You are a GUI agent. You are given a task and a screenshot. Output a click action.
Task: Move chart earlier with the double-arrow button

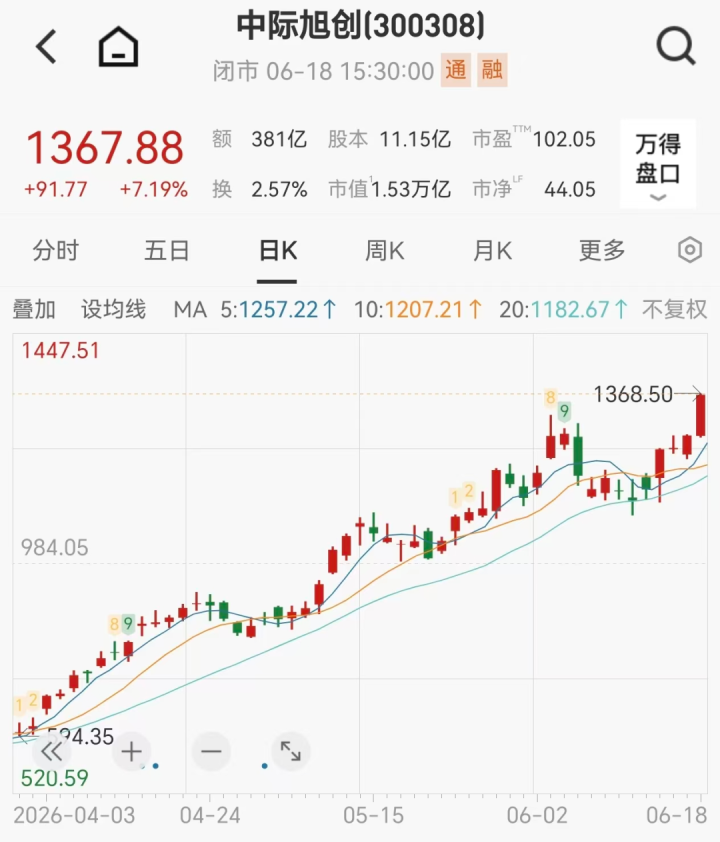tap(52, 751)
